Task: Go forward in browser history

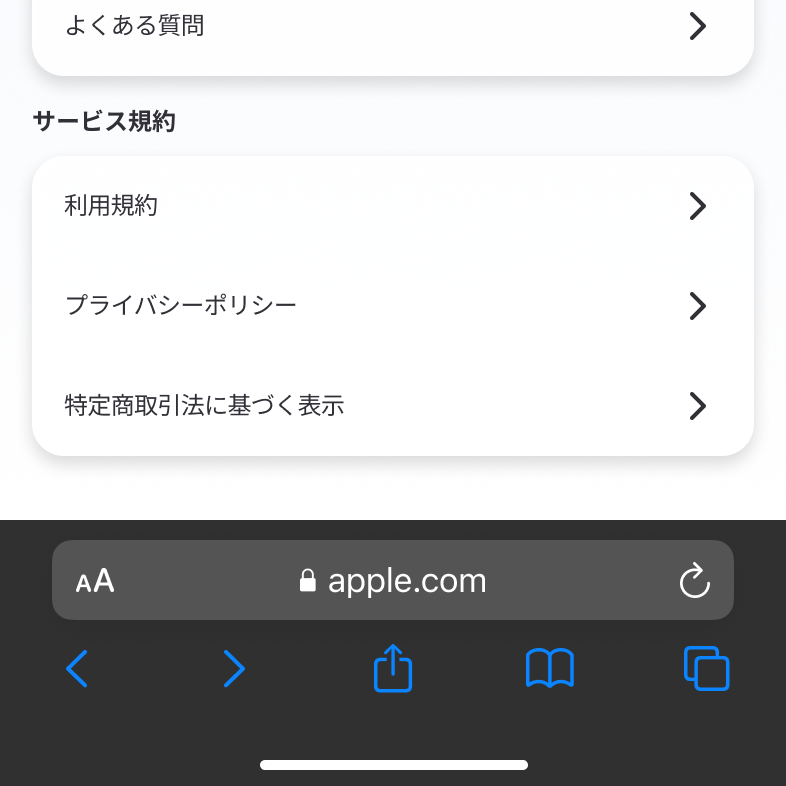Action: coord(234,669)
